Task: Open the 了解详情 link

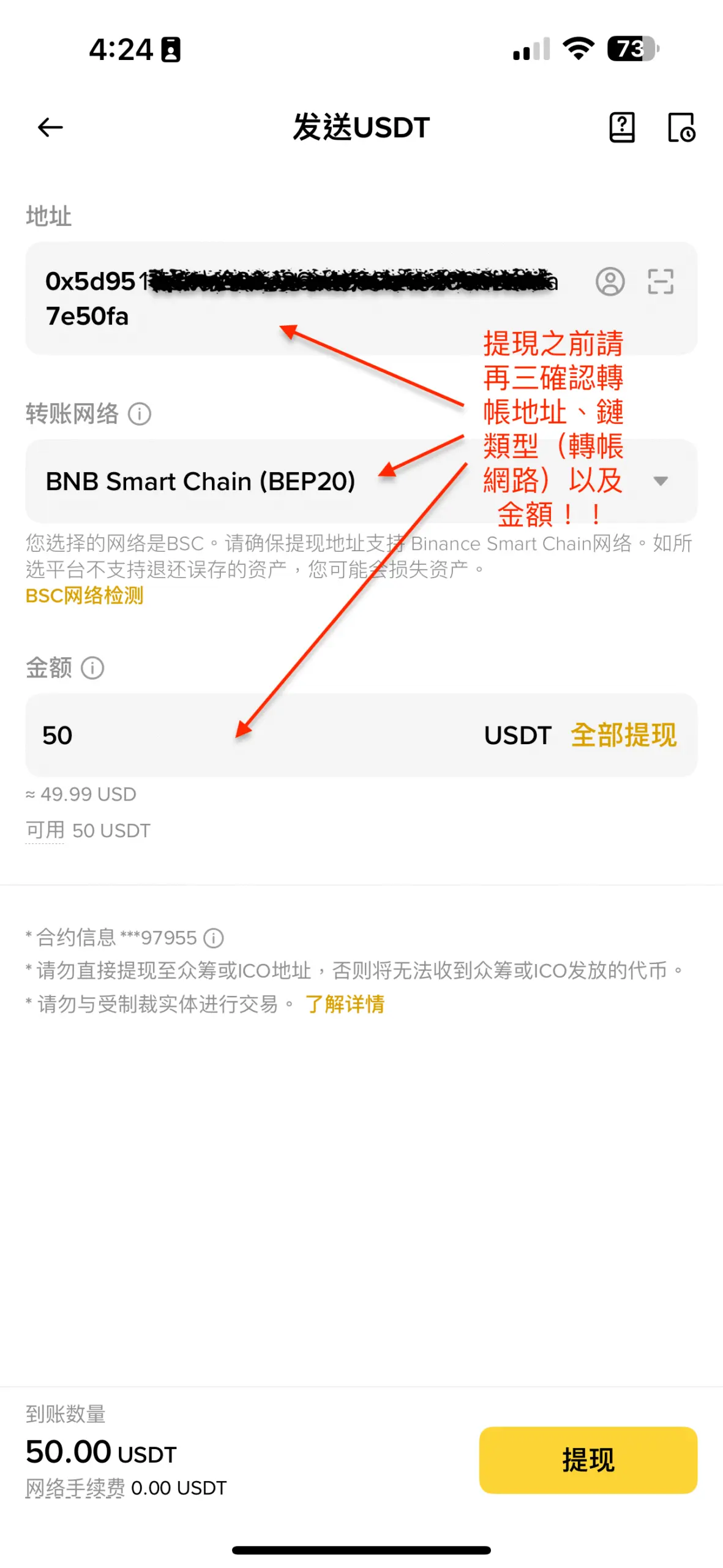Action: click(345, 1005)
